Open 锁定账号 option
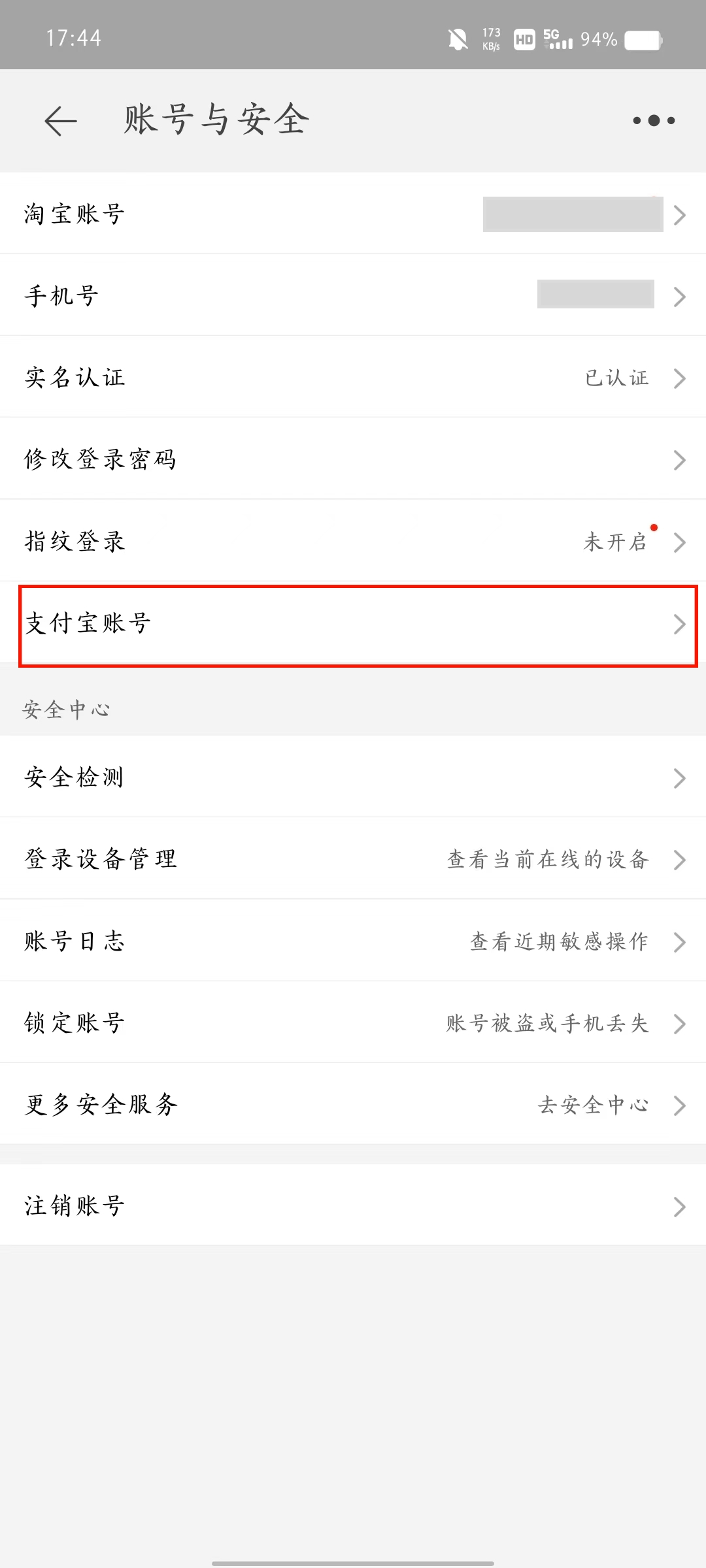The height and width of the screenshot is (1568, 706). (x=353, y=1023)
